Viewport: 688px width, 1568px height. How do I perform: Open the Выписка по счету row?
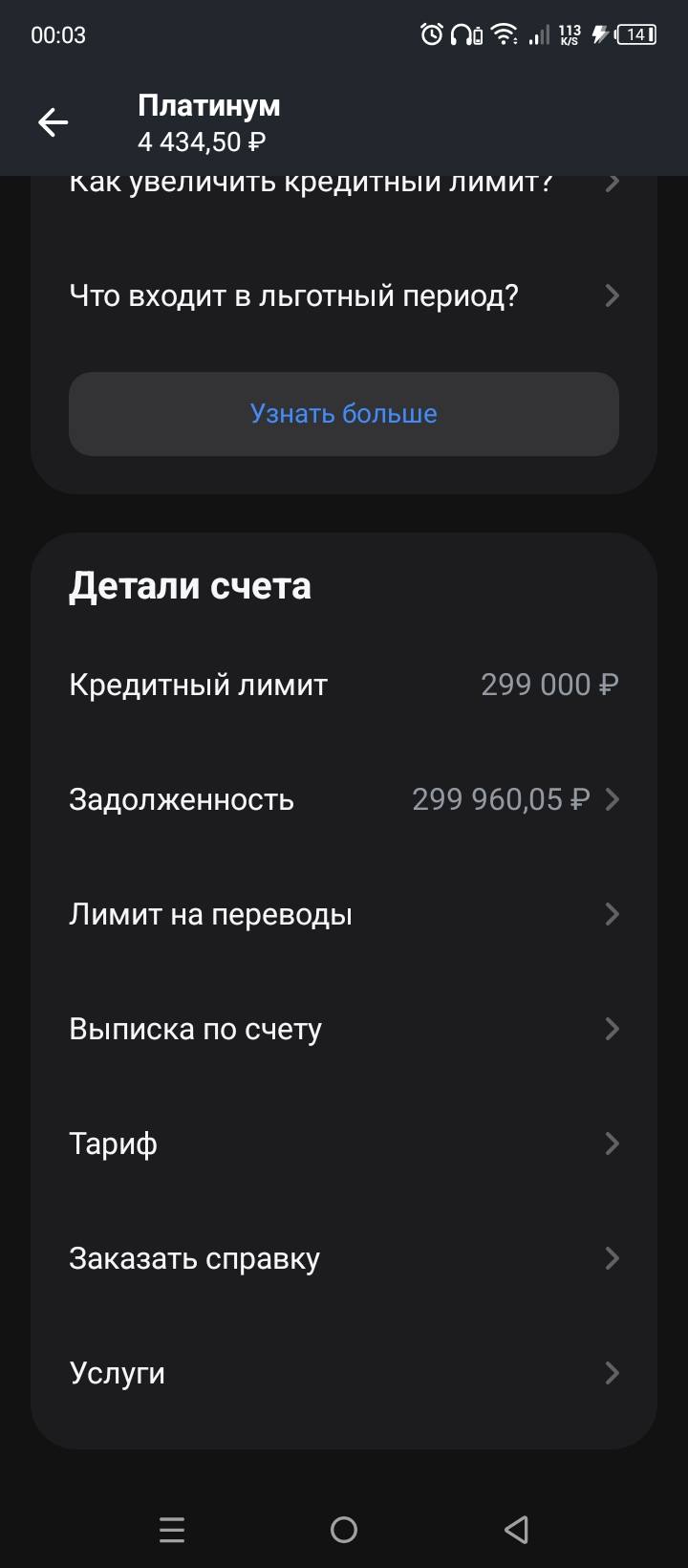coord(344,1029)
